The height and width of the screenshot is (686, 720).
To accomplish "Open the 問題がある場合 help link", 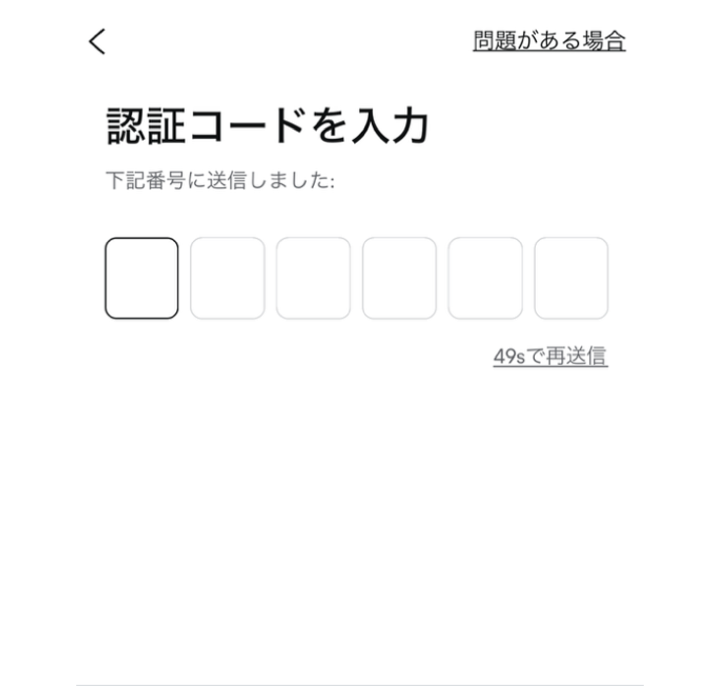I will (x=549, y=41).
